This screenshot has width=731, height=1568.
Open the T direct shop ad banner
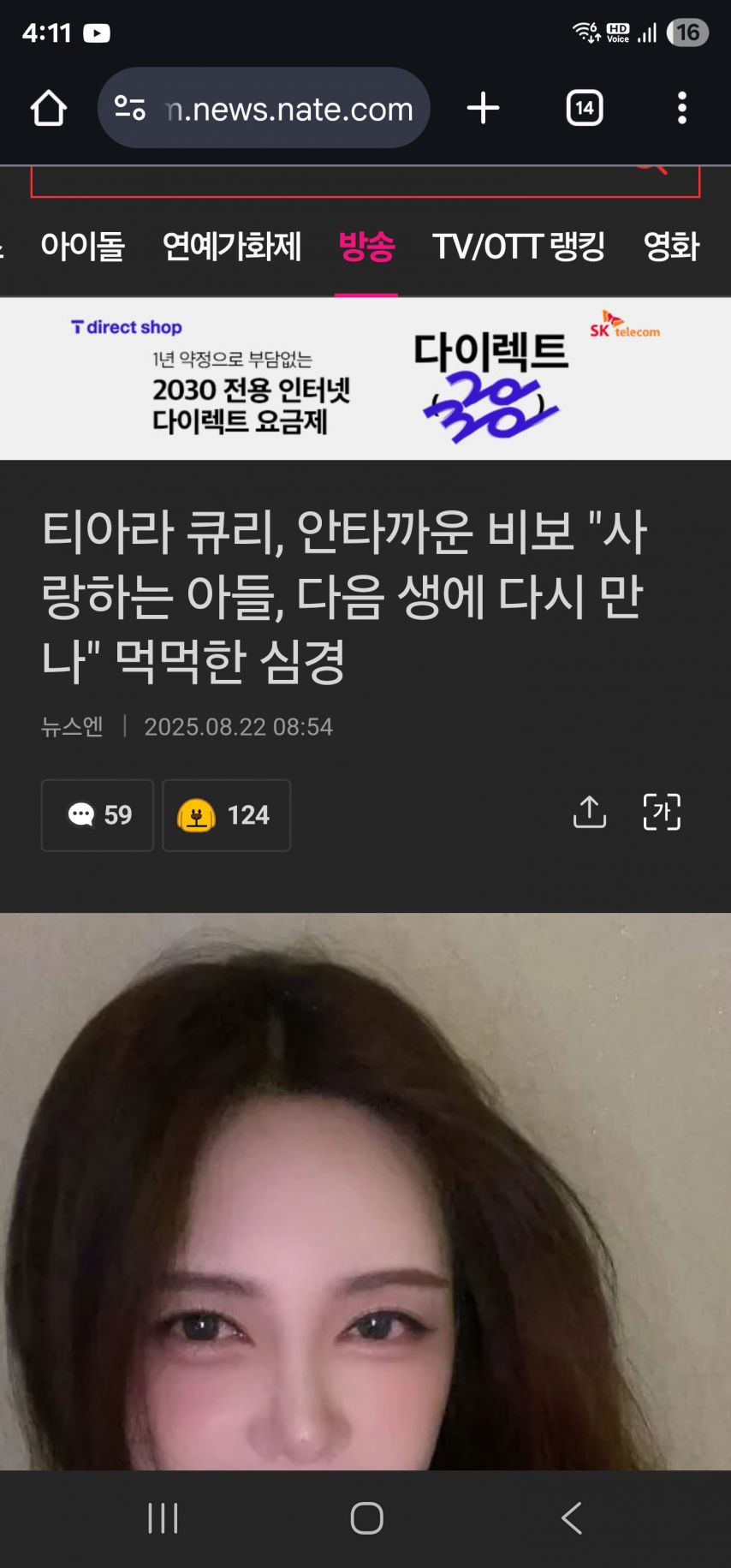click(365, 379)
